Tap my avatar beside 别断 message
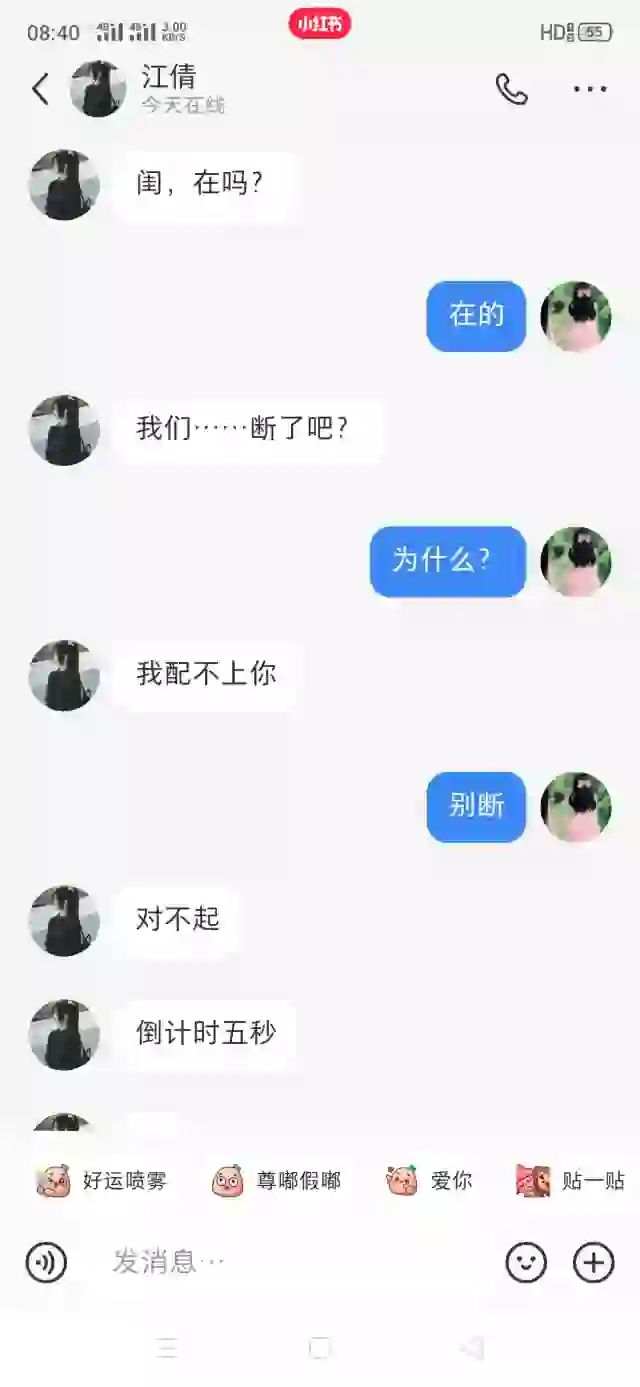 click(x=576, y=806)
